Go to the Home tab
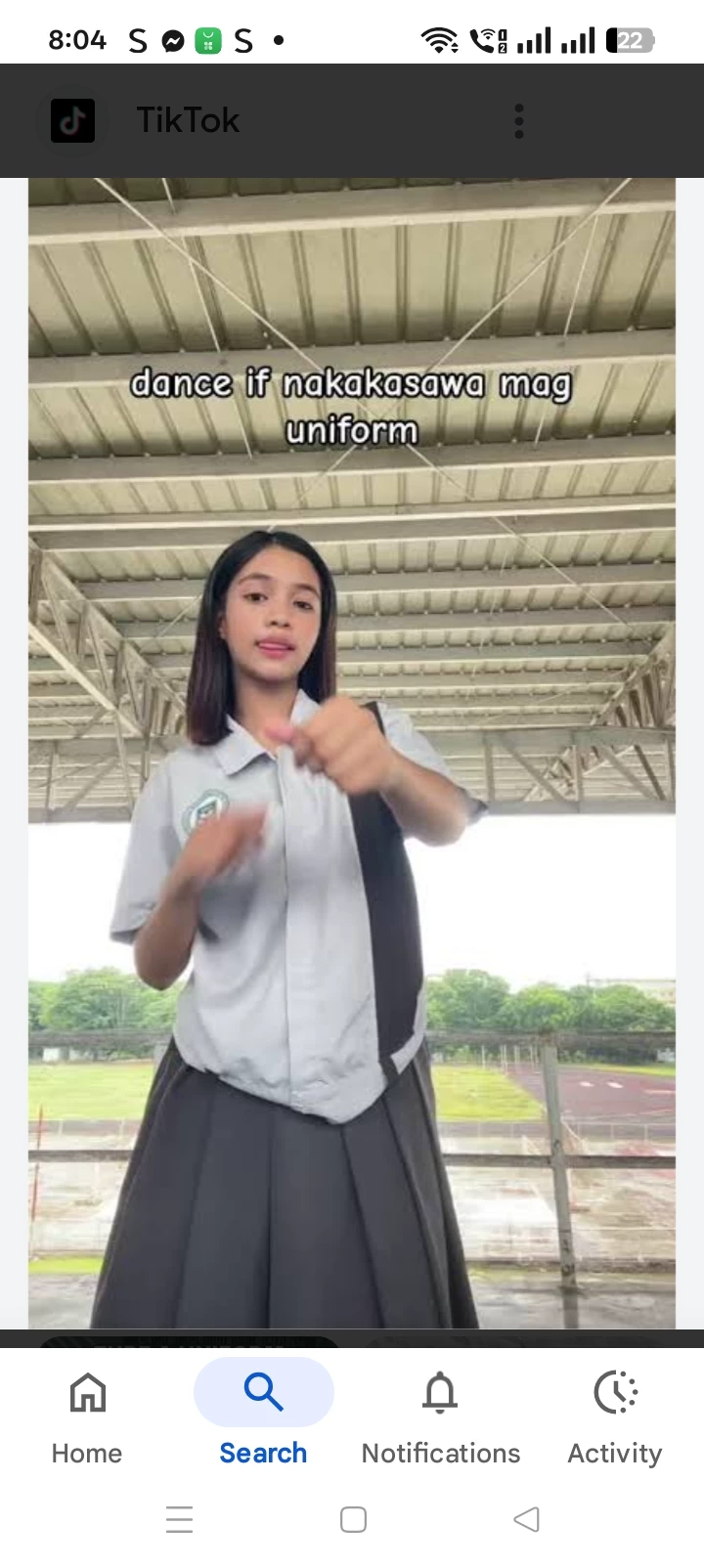The image size is (704, 1568). click(87, 1416)
